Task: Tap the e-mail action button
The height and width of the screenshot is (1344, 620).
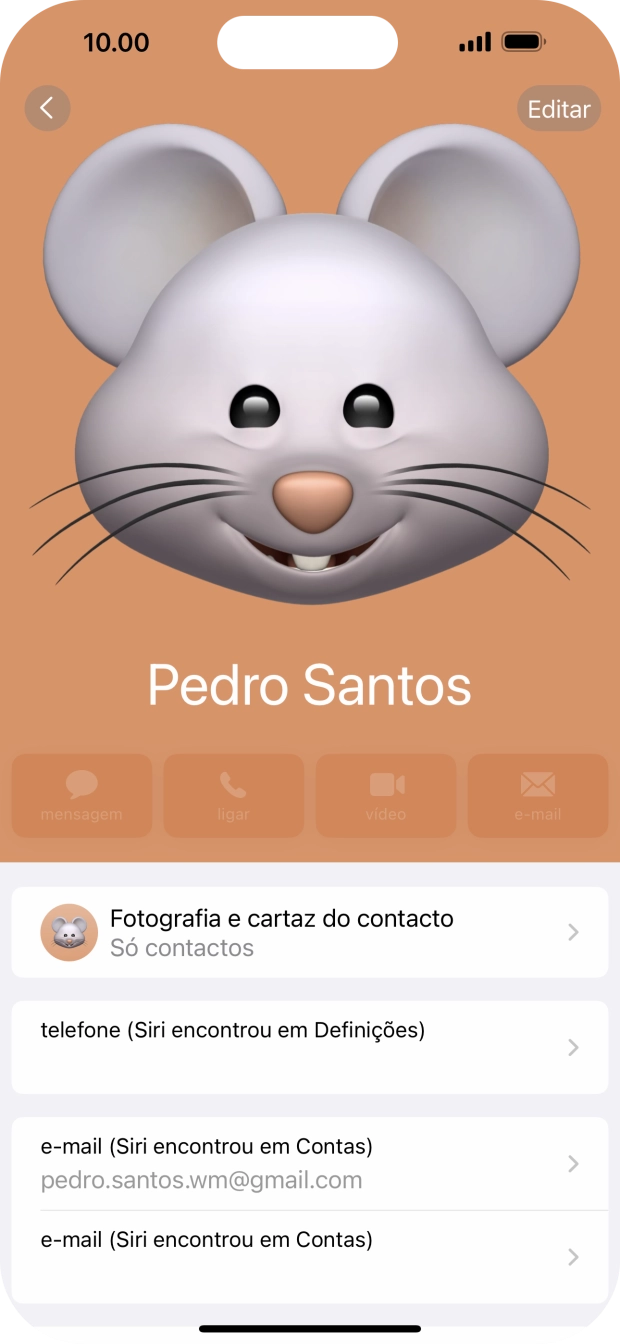Action: pyautogui.click(x=538, y=796)
